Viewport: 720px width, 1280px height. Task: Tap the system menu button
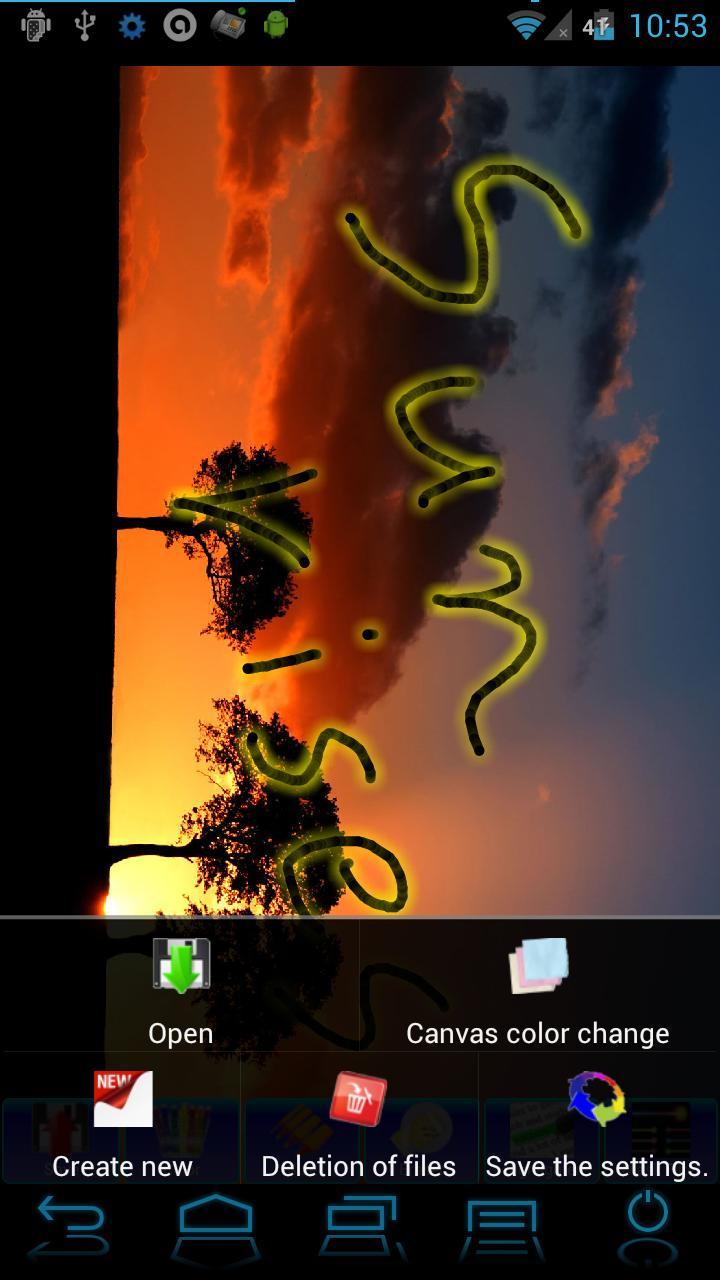pyautogui.click(x=504, y=1228)
